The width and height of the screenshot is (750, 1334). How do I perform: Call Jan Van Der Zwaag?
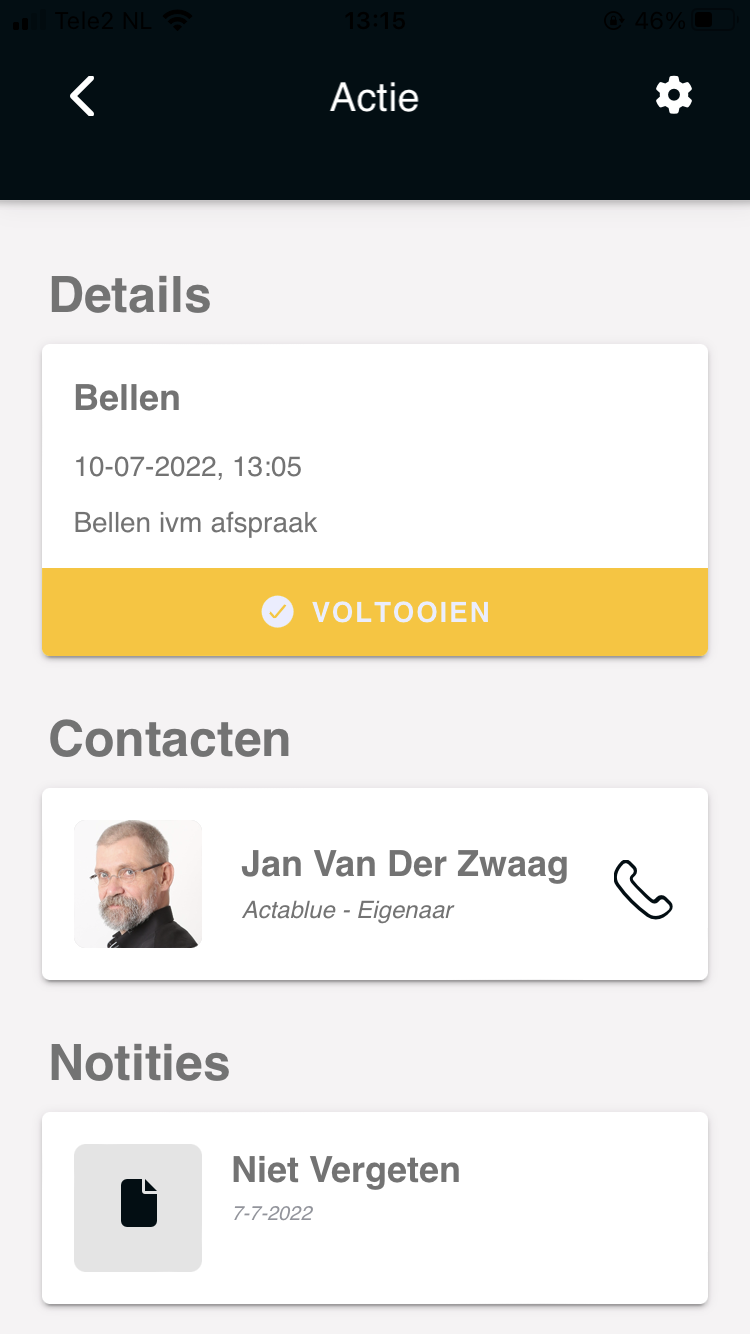pos(642,889)
